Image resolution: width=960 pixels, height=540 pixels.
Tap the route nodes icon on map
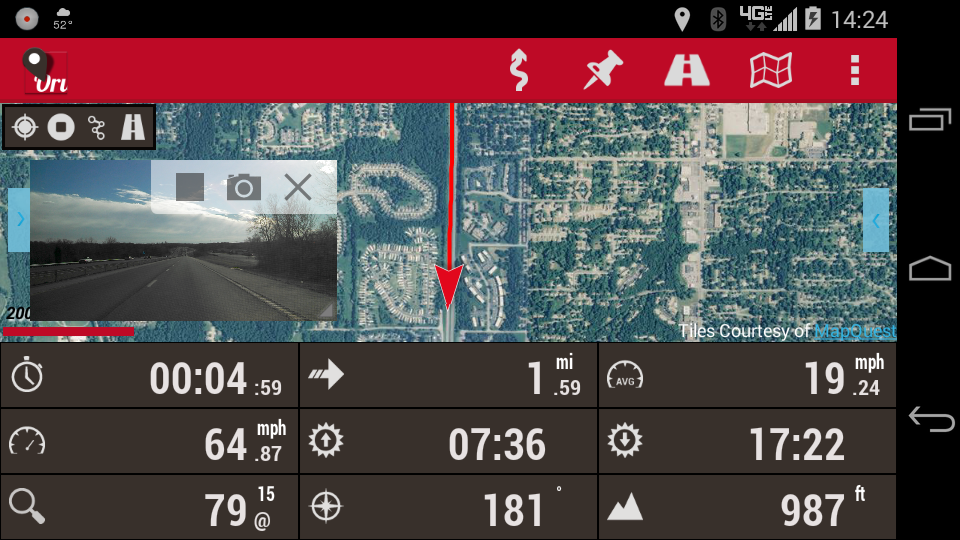97,127
